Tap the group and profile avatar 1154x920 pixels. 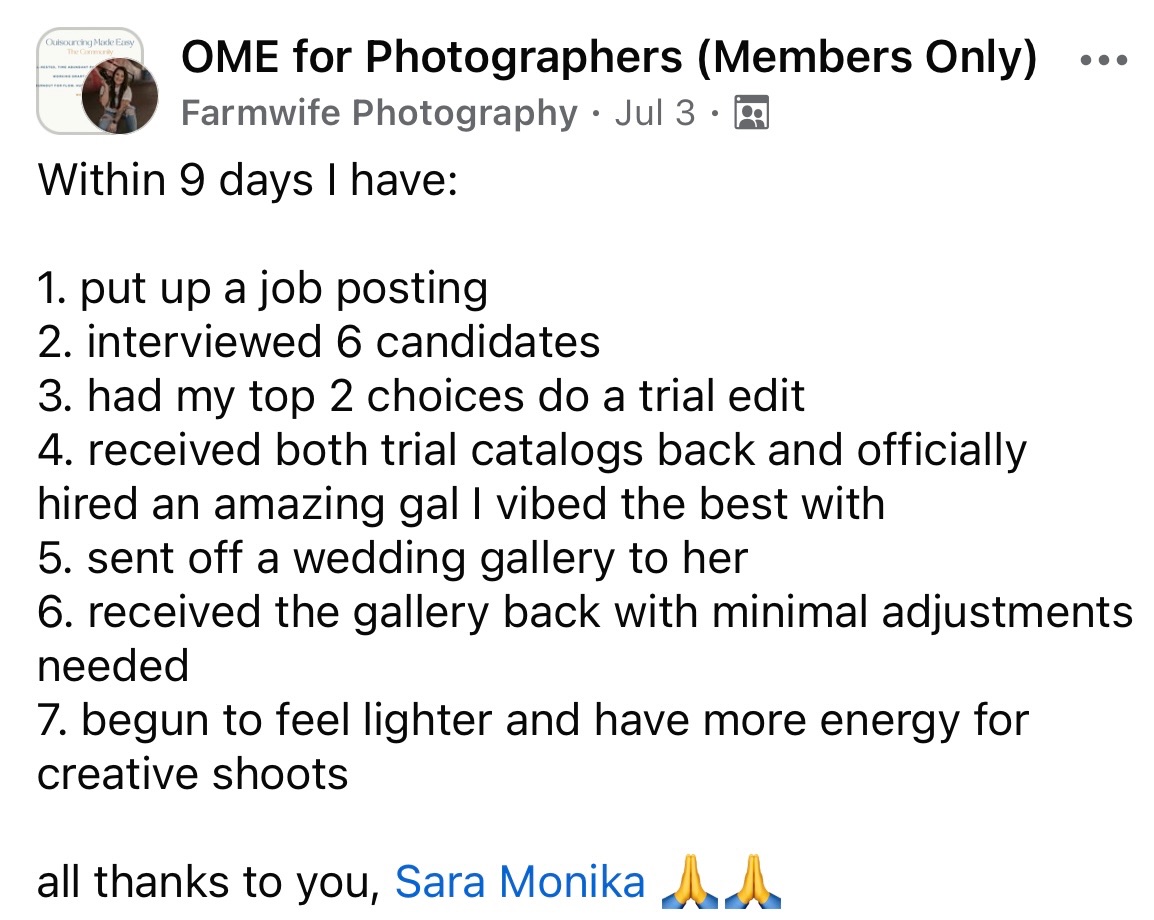click(x=98, y=82)
